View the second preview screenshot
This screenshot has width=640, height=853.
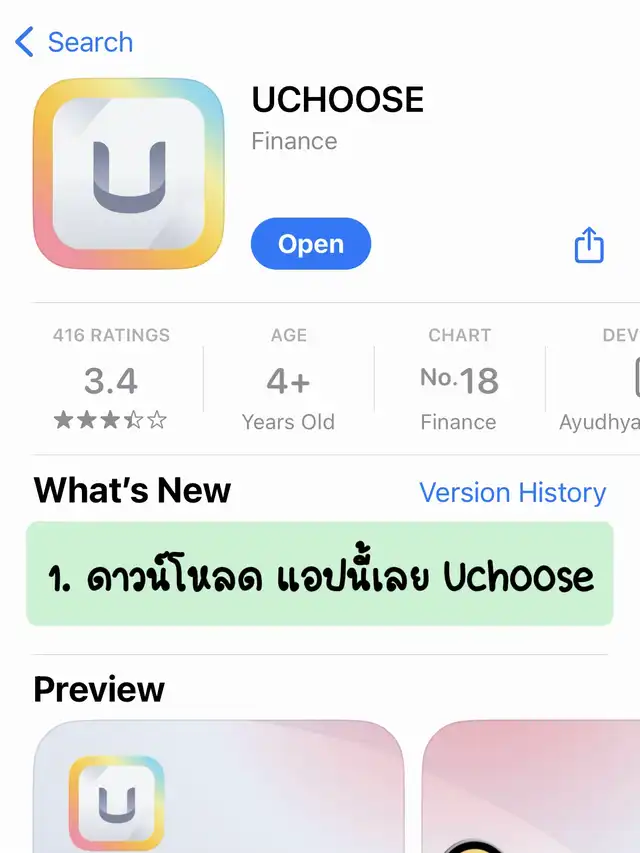pos(532,788)
